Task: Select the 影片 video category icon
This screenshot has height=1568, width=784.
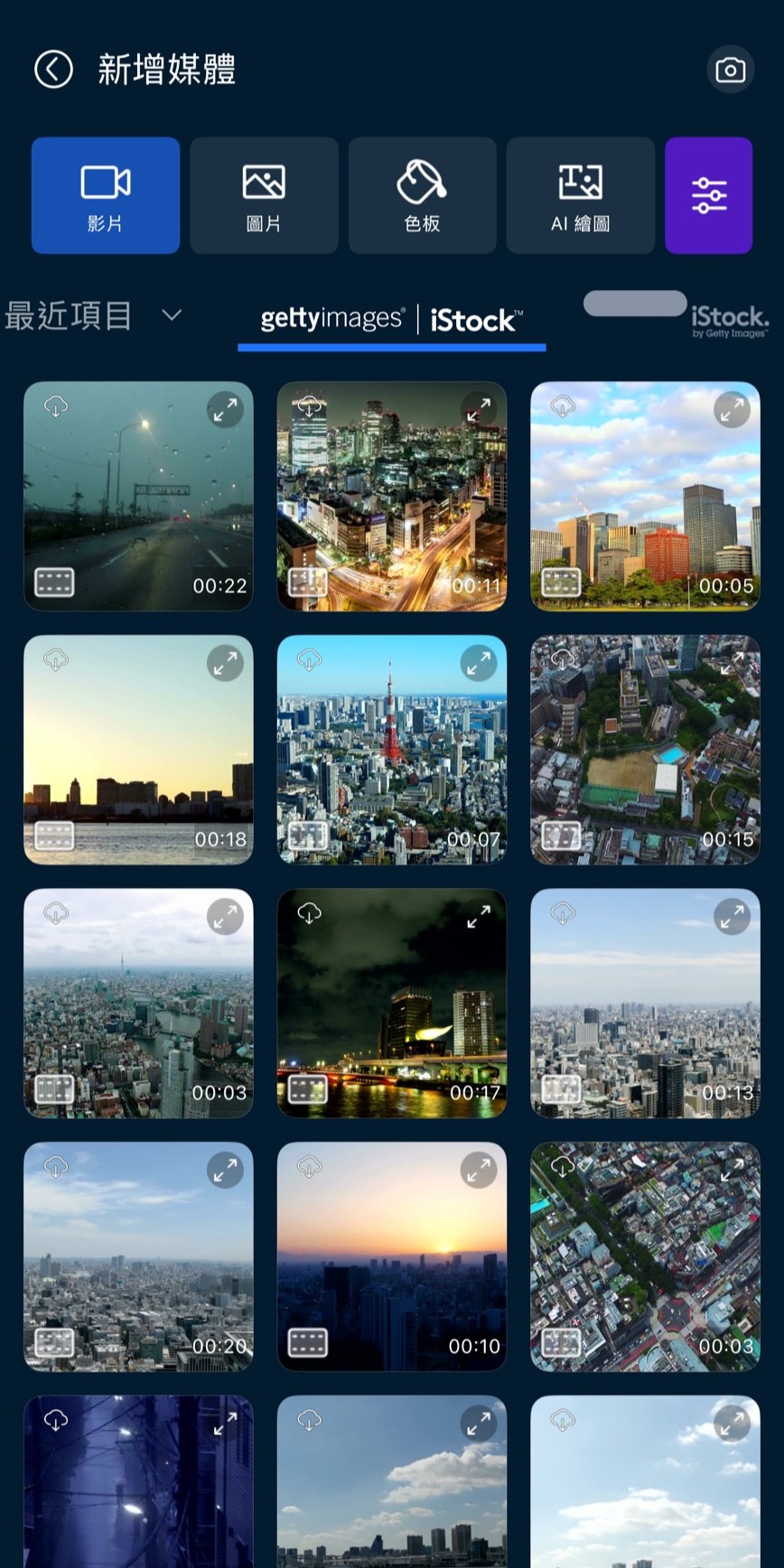Action: point(105,182)
